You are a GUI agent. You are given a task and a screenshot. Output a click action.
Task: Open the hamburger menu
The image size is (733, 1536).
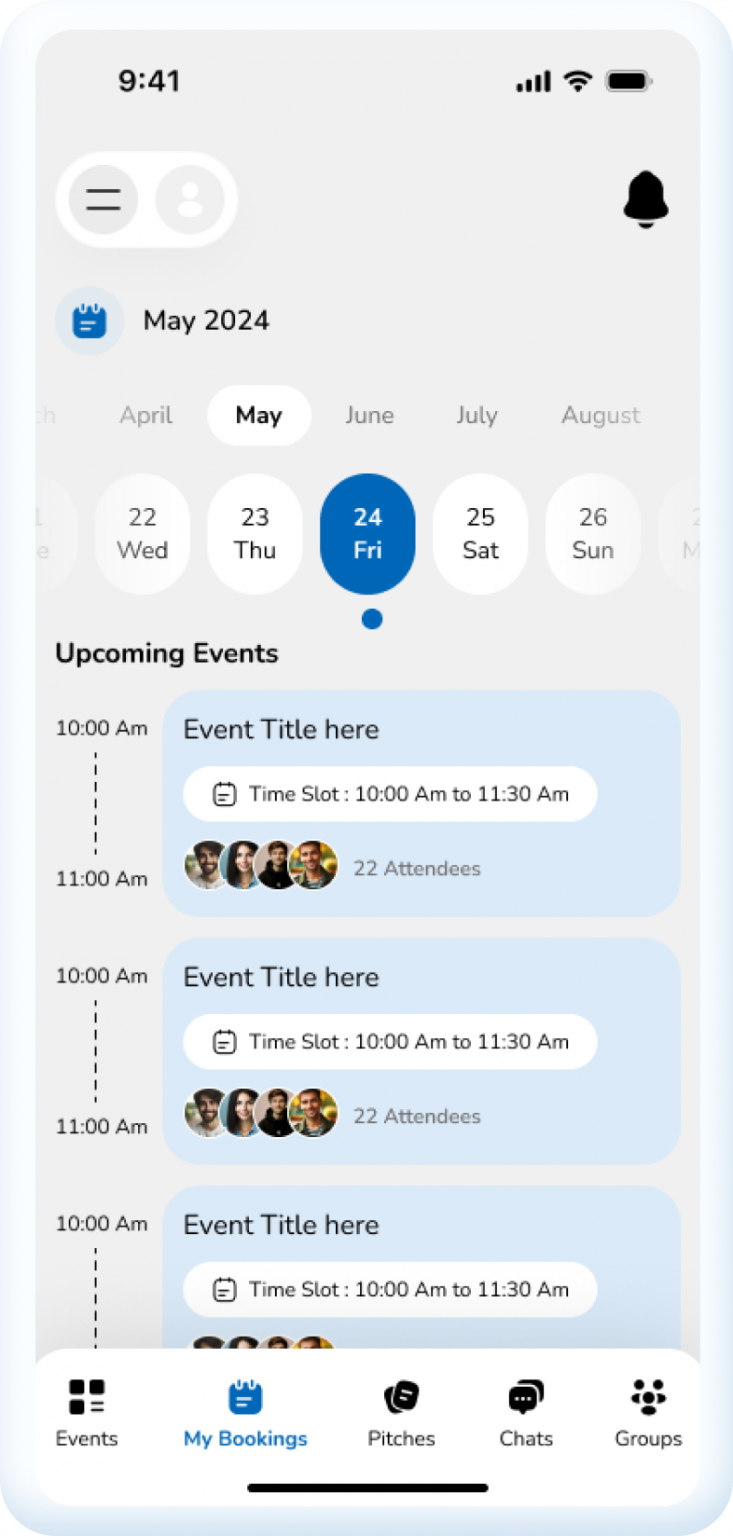tap(103, 199)
